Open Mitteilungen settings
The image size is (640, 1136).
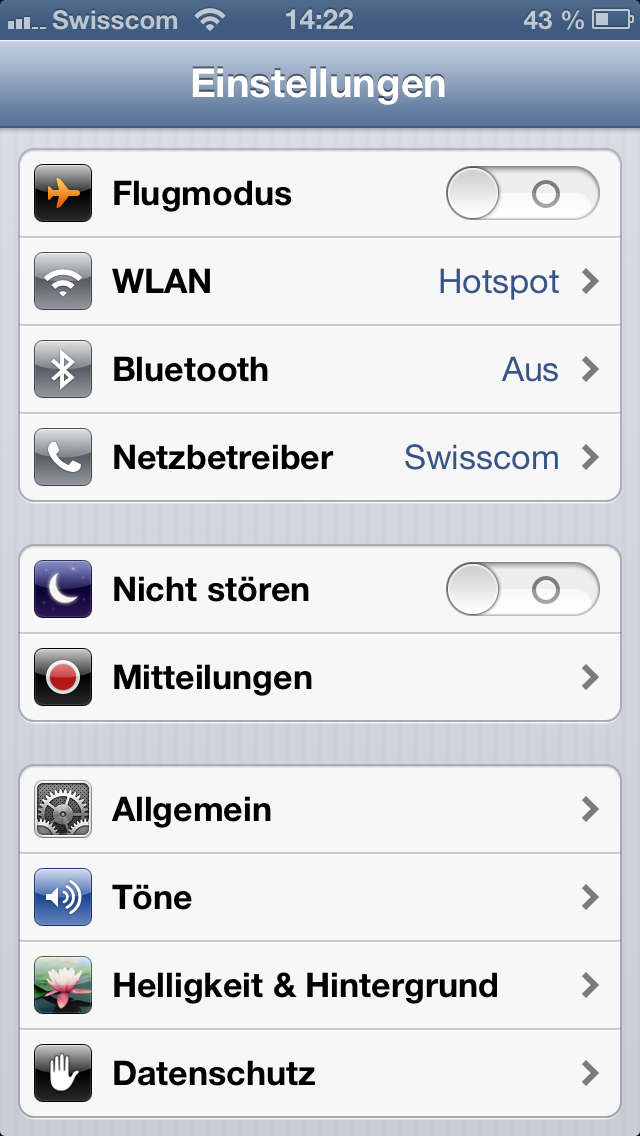click(x=320, y=677)
